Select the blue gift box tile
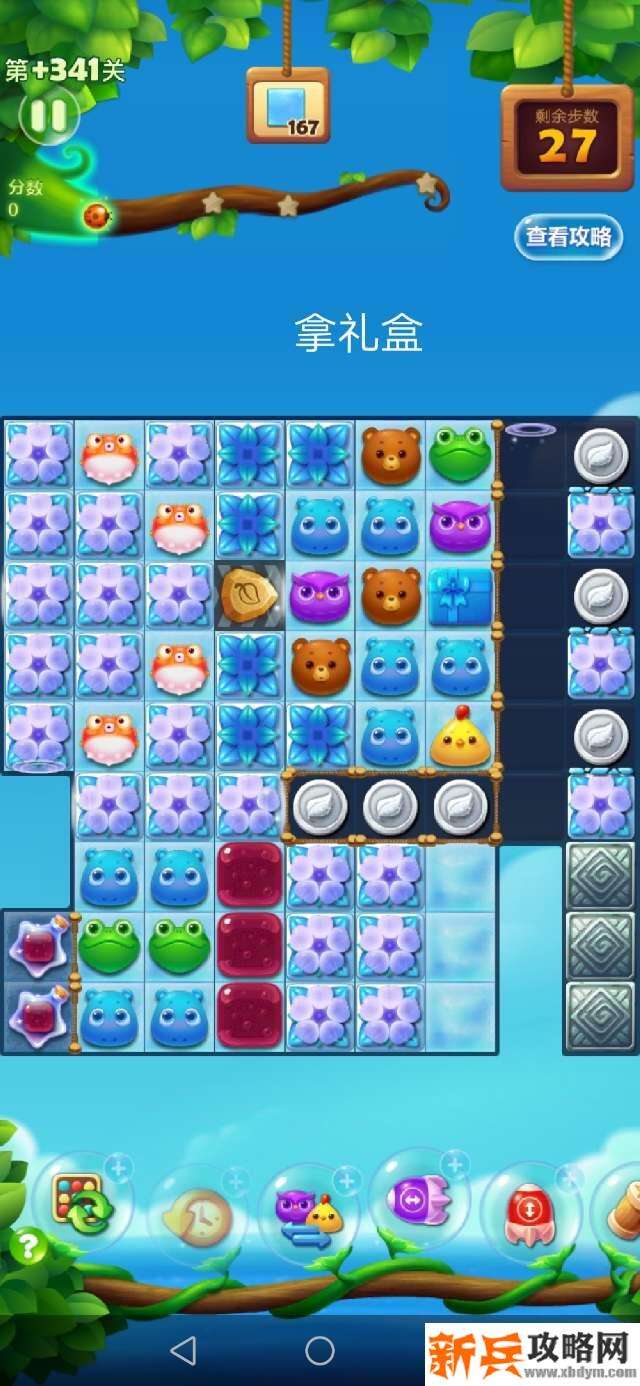This screenshot has width=640, height=1386. tap(460, 595)
